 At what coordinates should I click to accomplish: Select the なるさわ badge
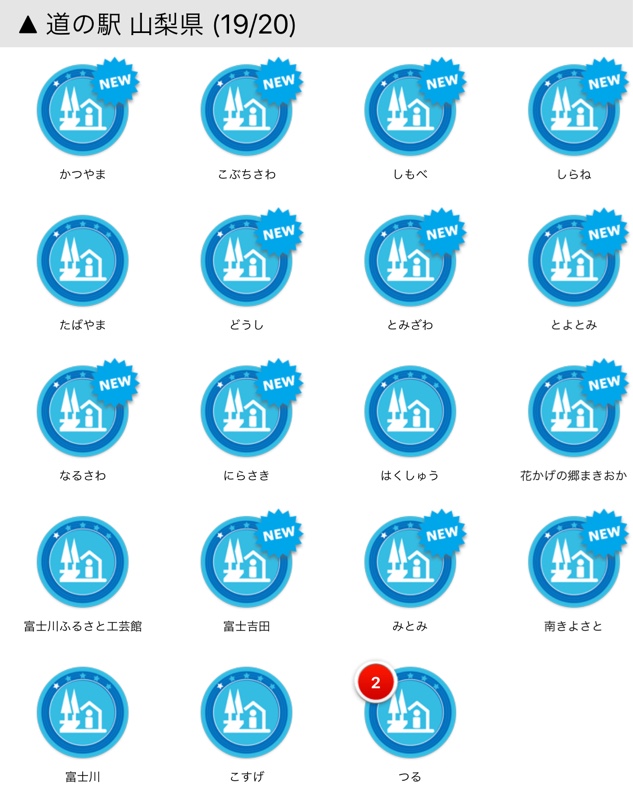click(x=83, y=412)
